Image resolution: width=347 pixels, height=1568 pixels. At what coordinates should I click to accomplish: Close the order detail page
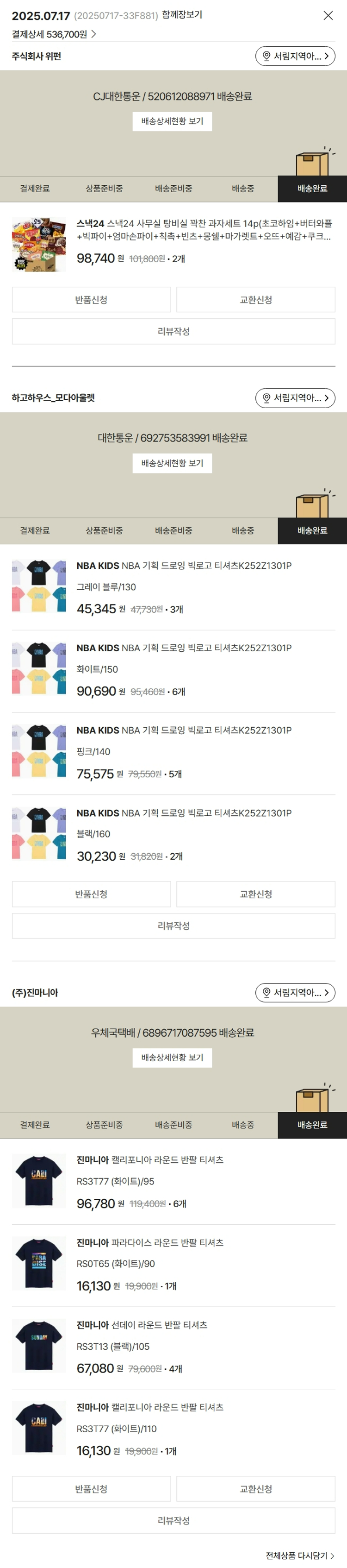click(x=328, y=15)
